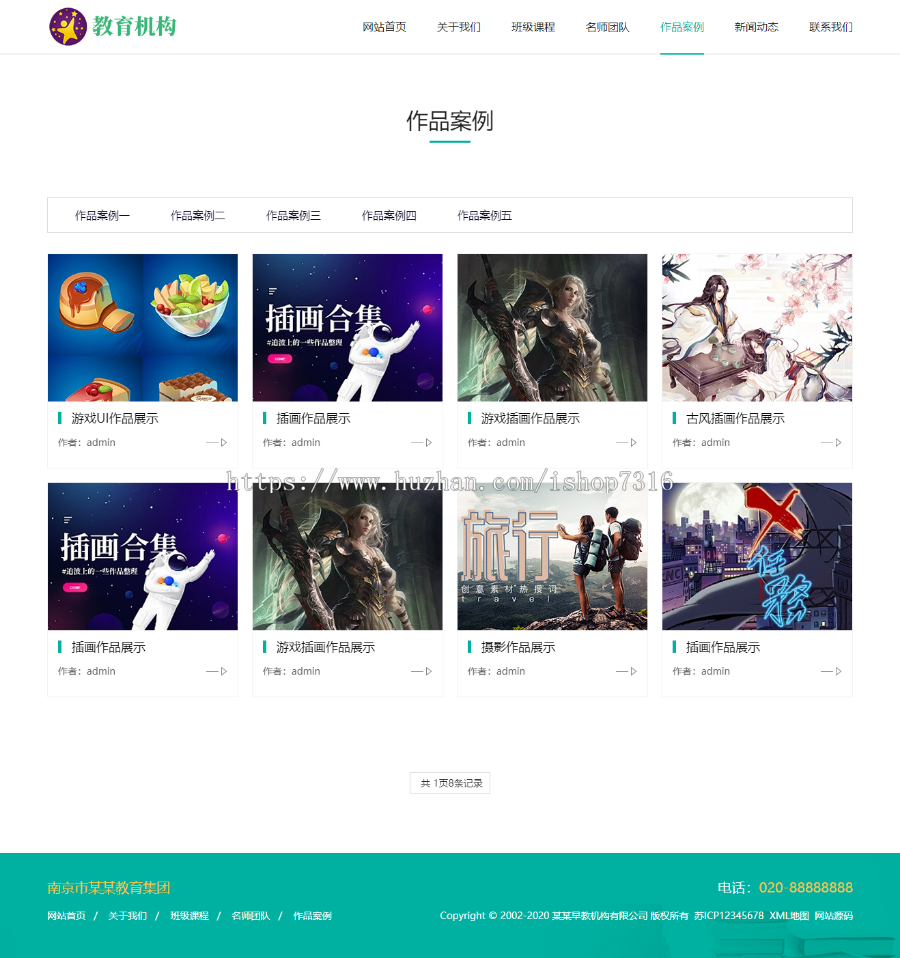This screenshot has height=958, width=900.
Task: View the 古风插画作品展示 work
Action: pos(756,328)
